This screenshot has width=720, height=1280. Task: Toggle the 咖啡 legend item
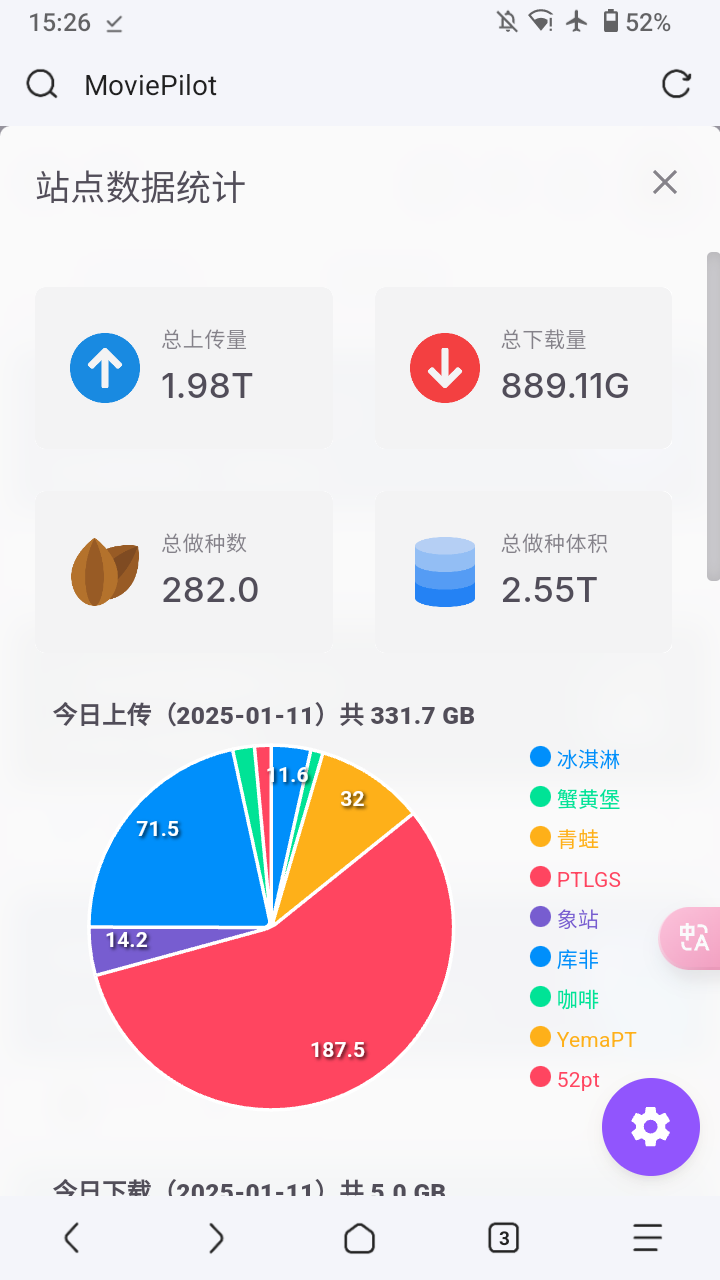click(x=565, y=999)
